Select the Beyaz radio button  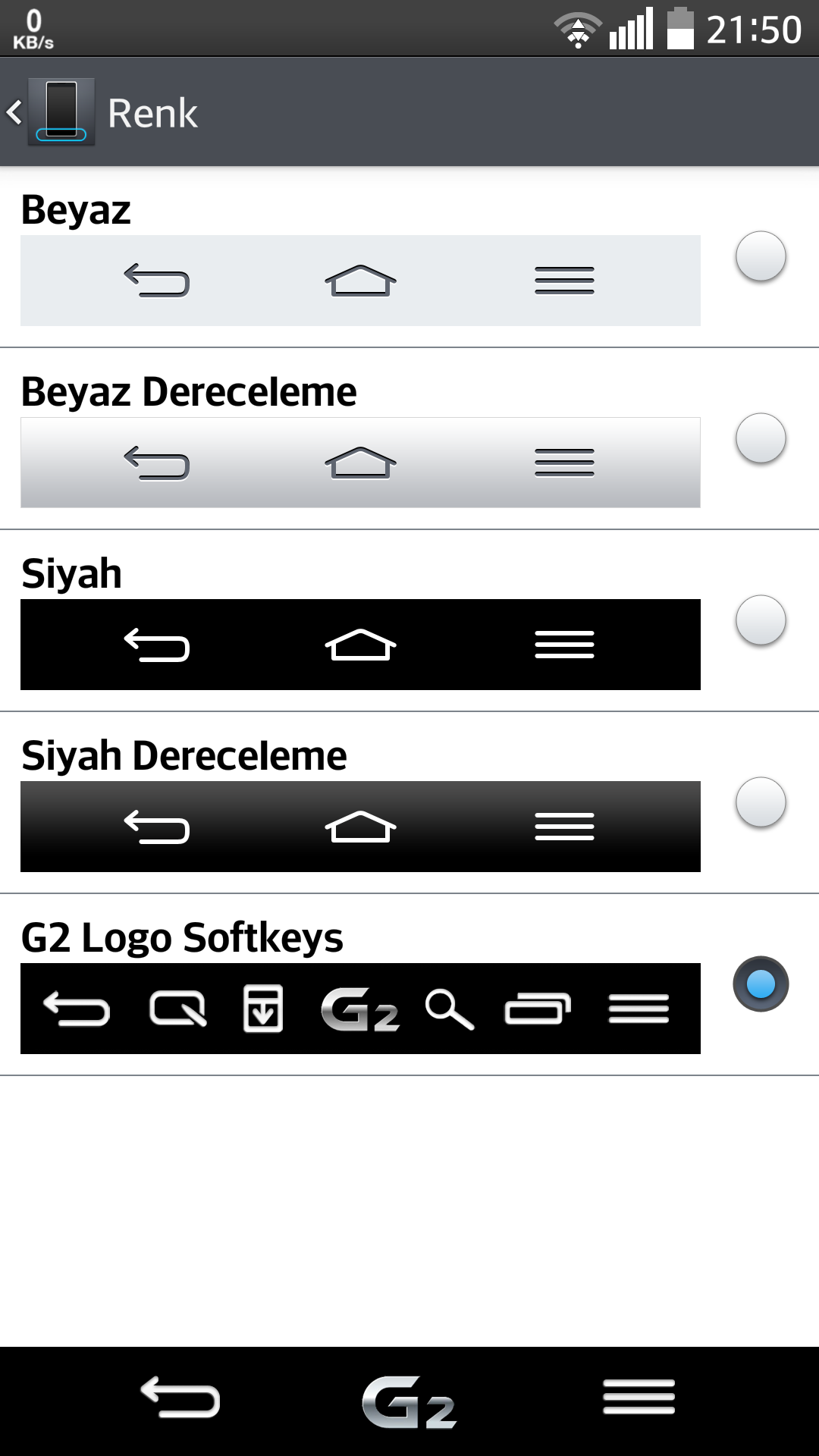761,256
